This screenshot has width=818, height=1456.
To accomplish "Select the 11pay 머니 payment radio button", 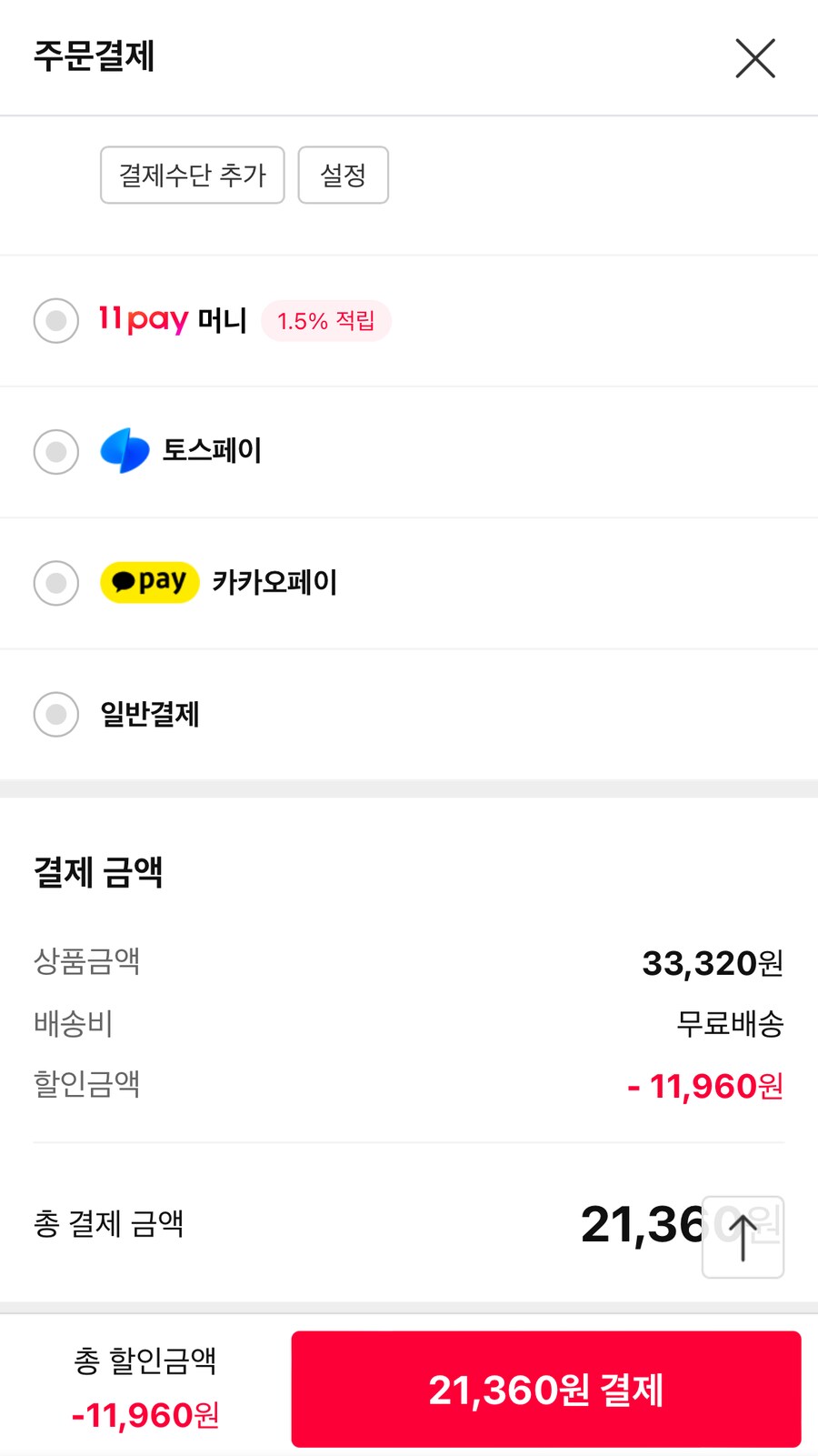I will click(x=55, y=320).
